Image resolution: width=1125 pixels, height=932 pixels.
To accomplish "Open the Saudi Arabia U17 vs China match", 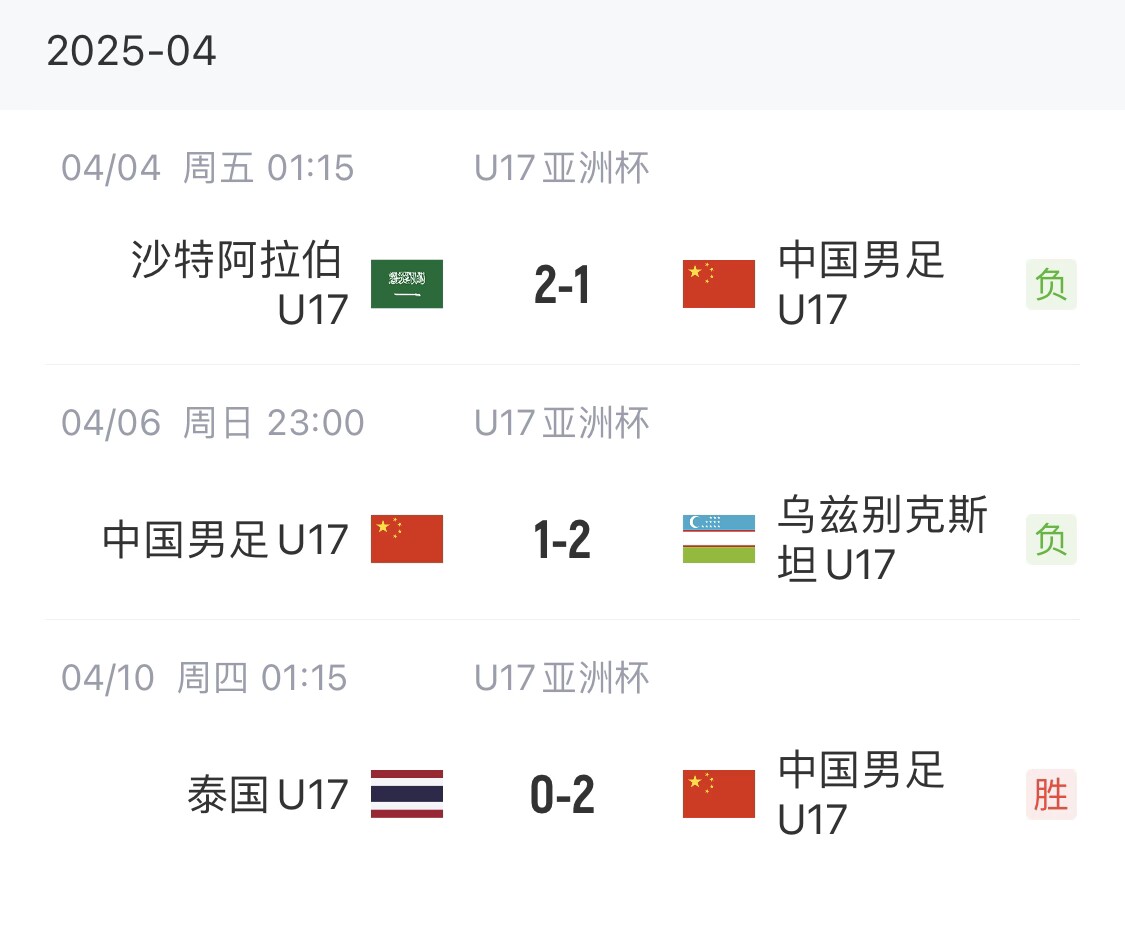I will pos(562,285).
